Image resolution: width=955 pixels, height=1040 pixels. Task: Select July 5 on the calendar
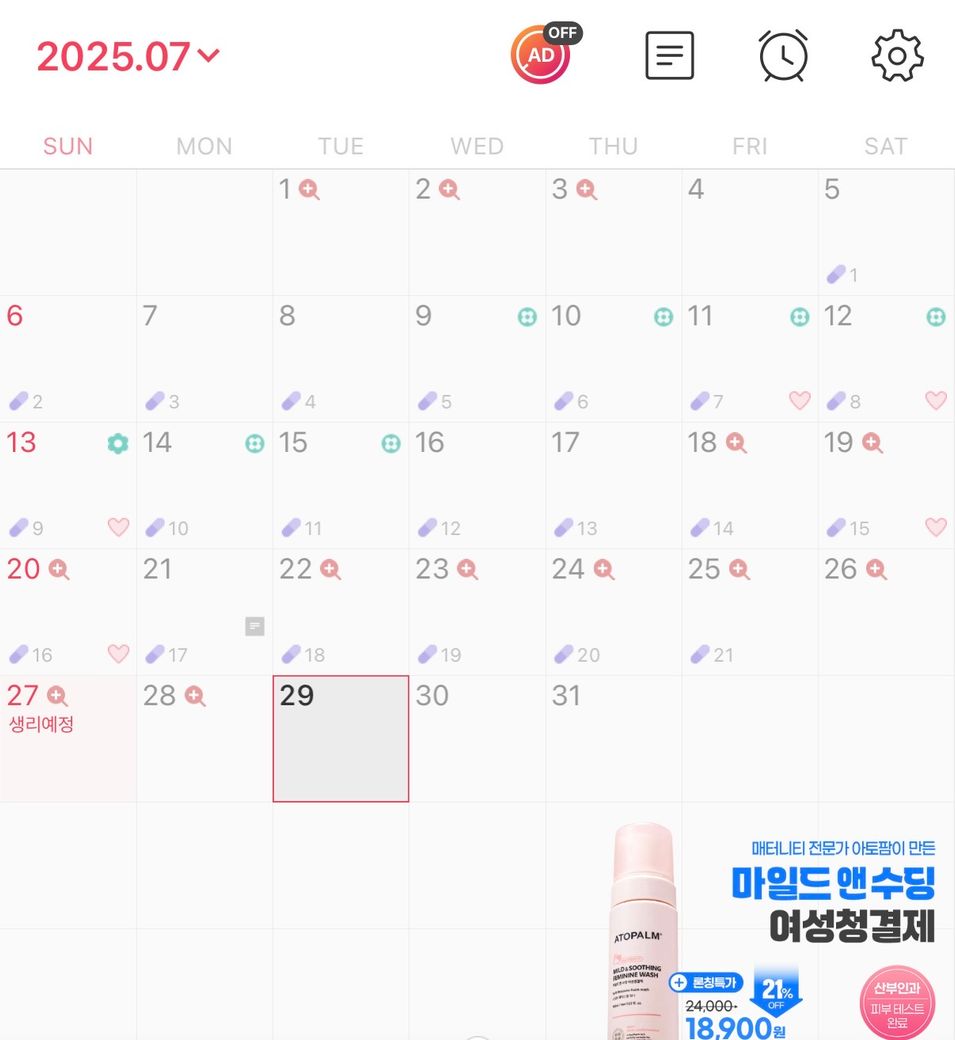click(x=885, y=232)
